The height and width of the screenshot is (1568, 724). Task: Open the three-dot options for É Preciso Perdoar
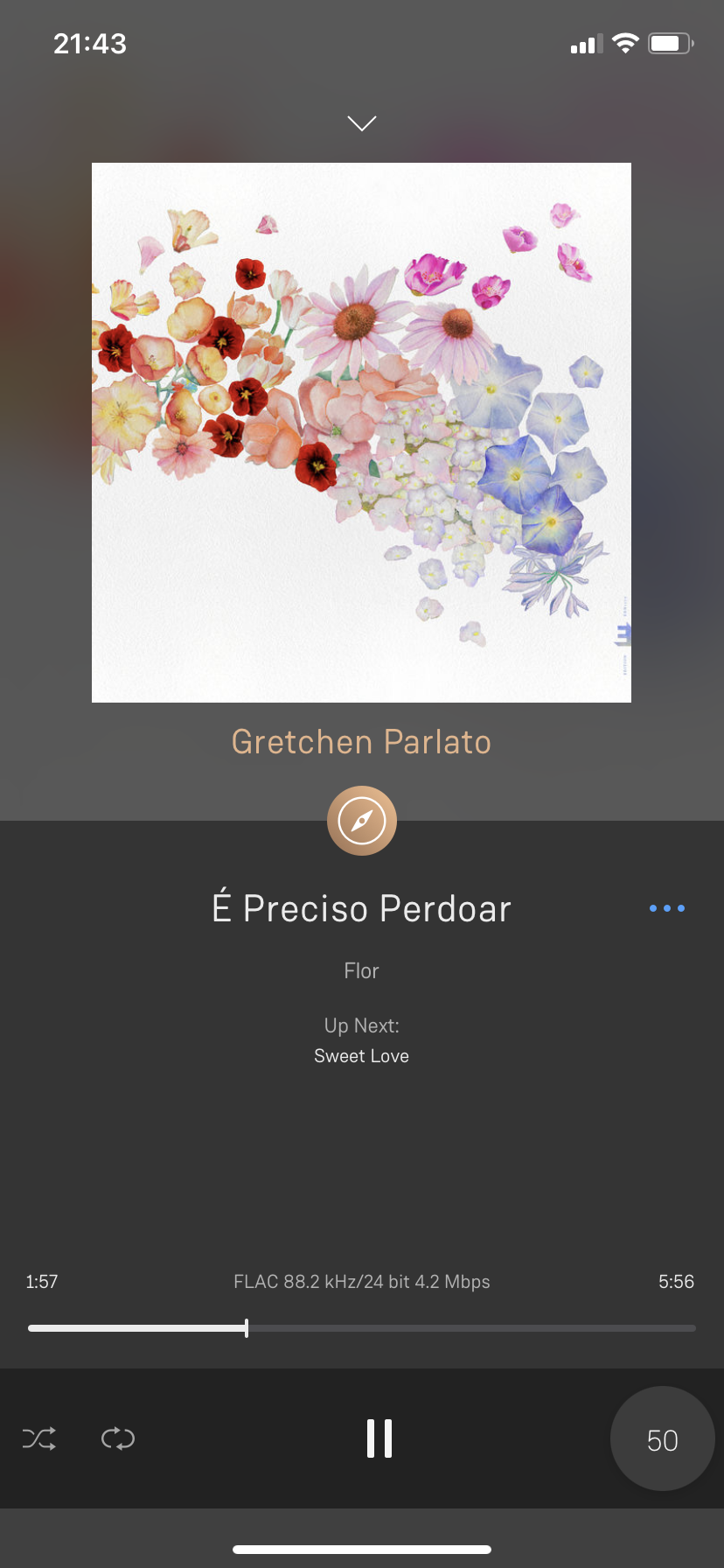(x=667, y=908)
